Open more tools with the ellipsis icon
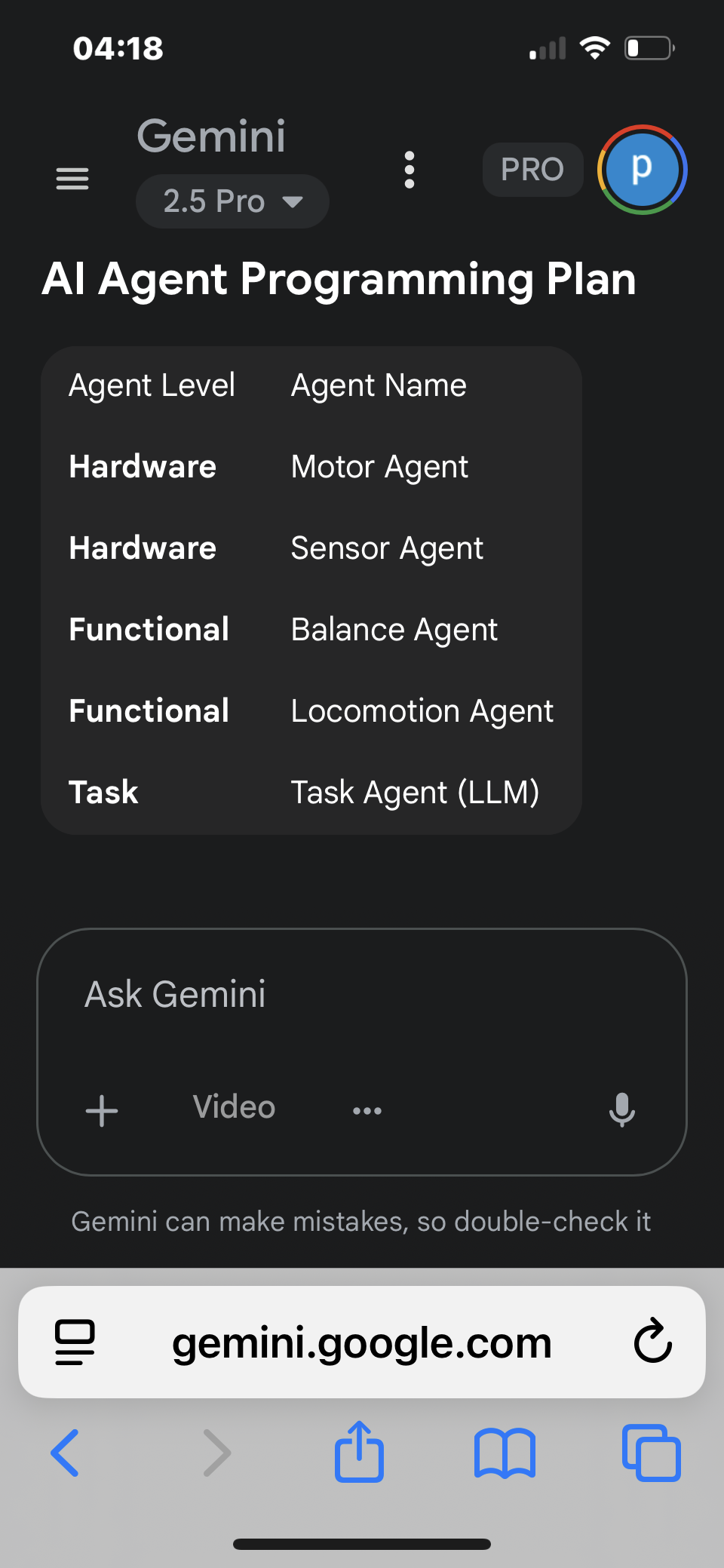Viewport: 724px width, 1568px height. [367, 1111]
